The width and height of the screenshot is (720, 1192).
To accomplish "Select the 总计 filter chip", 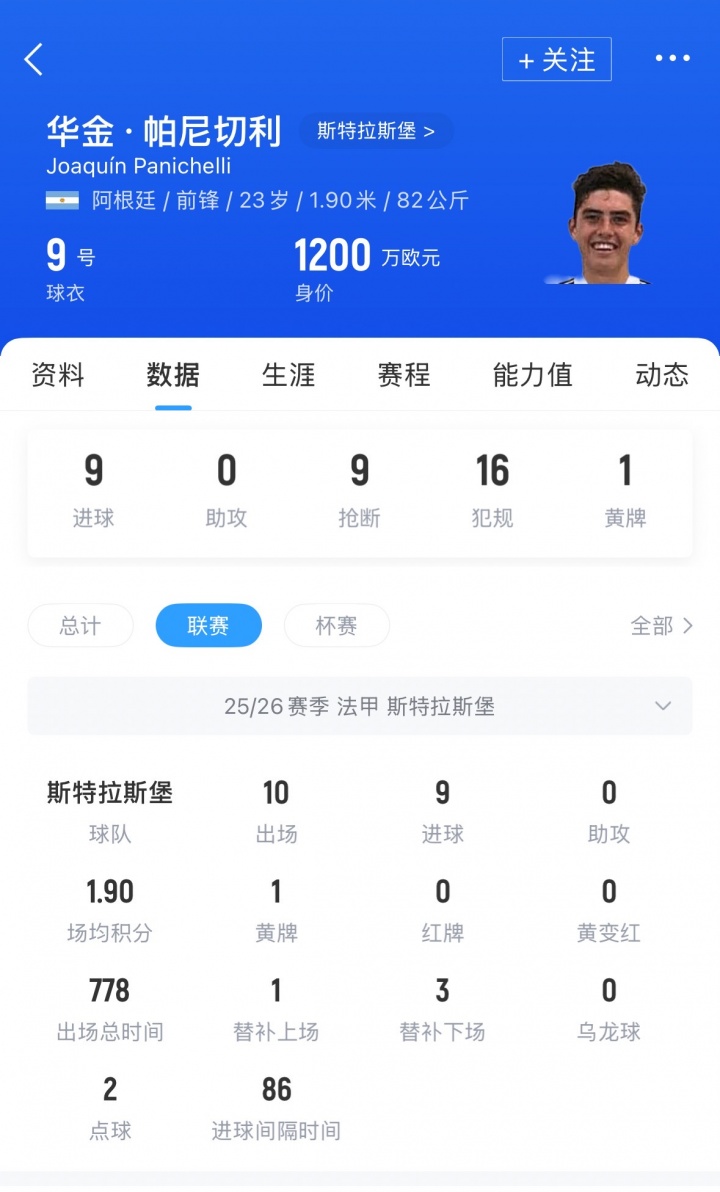I will (x=80, y=626).
